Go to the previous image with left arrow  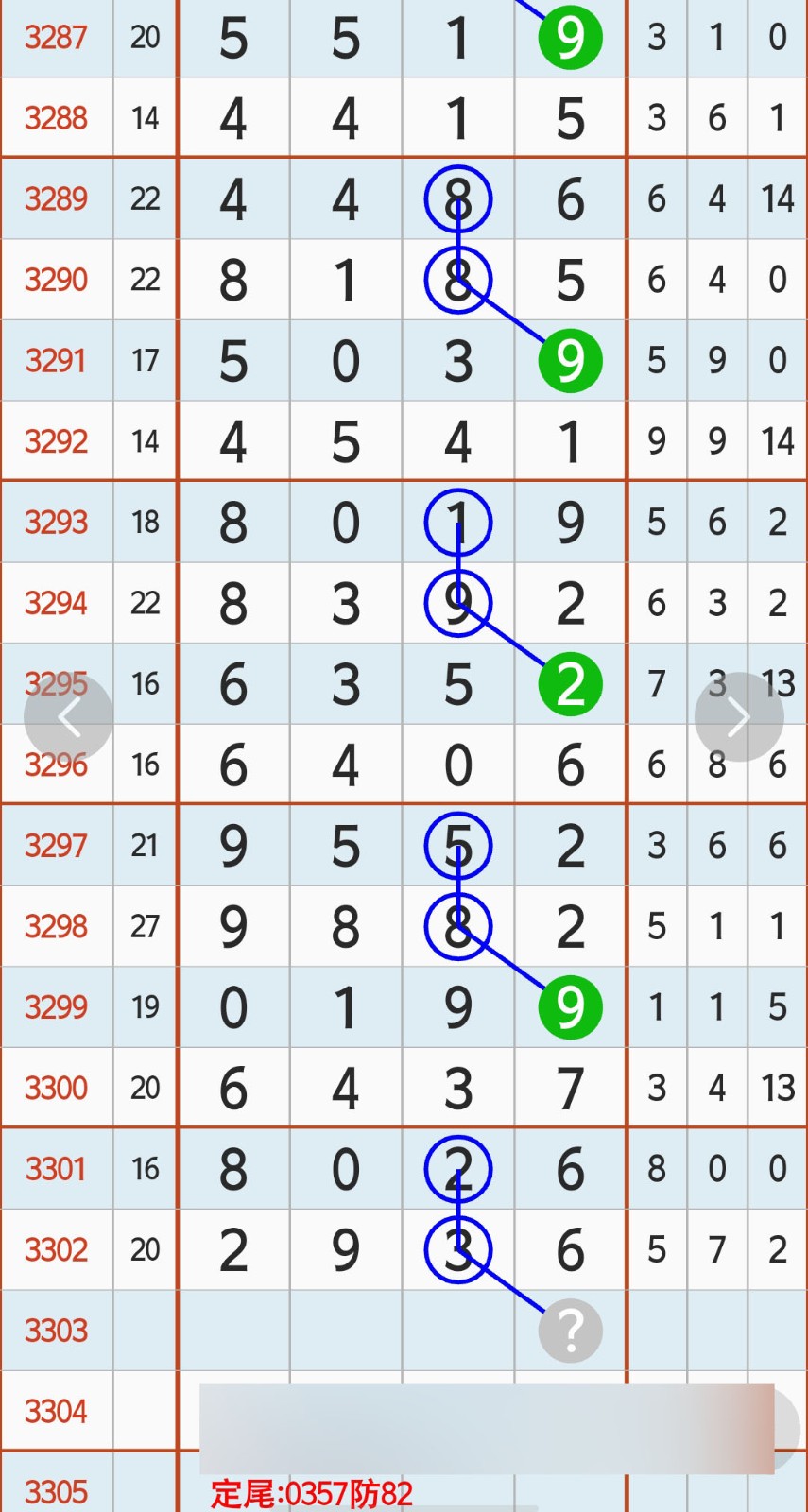click(x=68, y=717)
